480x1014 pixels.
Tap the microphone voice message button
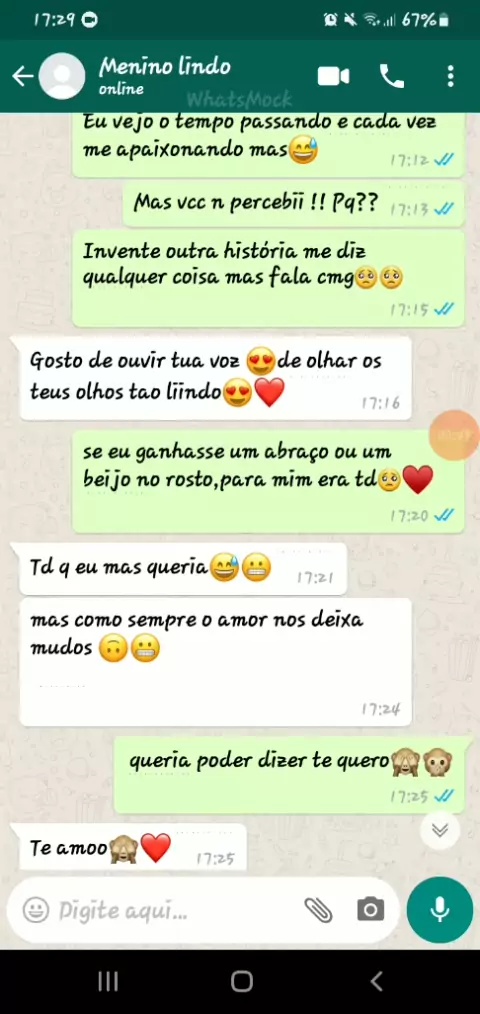coord(440,910)
